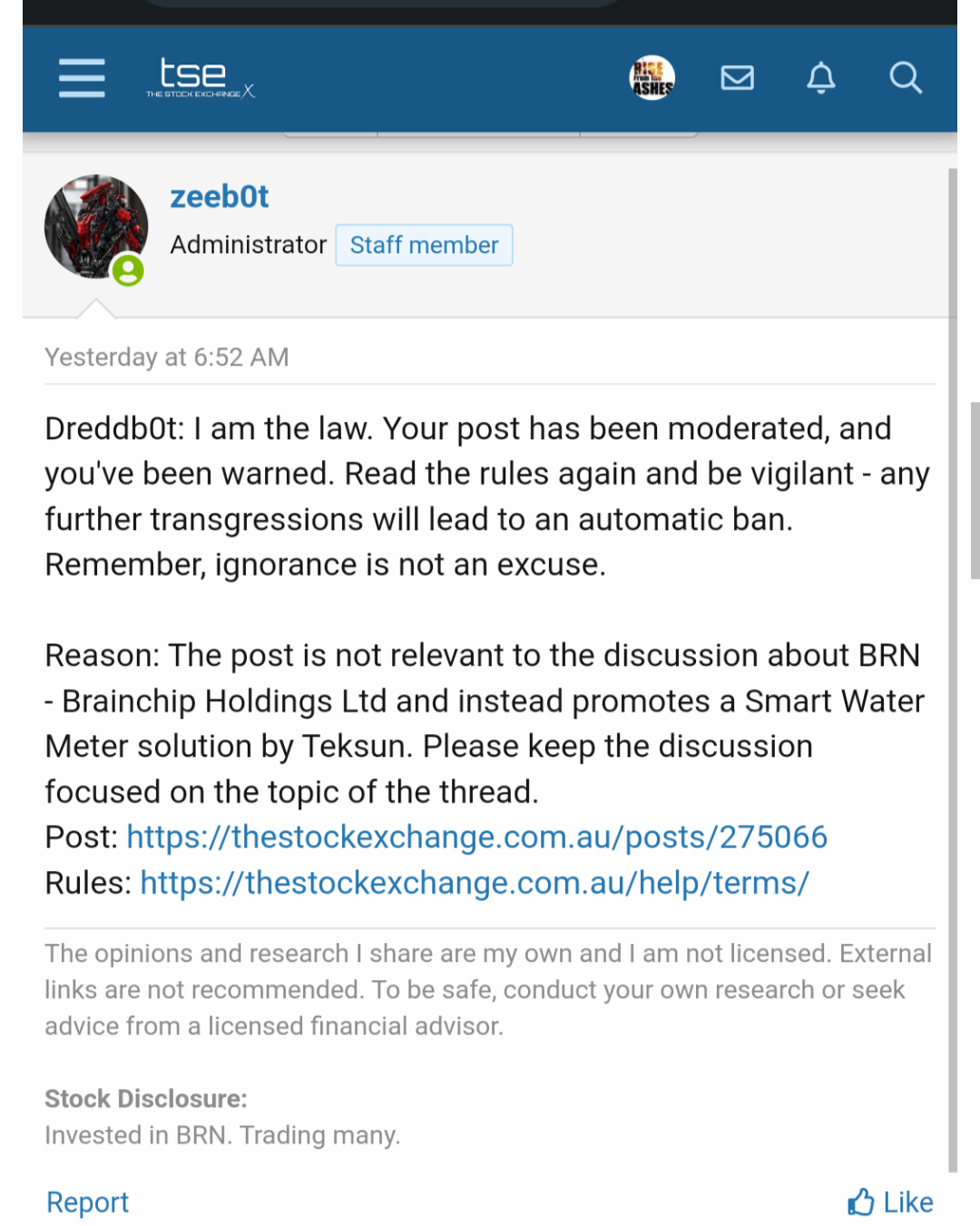Like zeeb0t's post

coord(890,1202)
